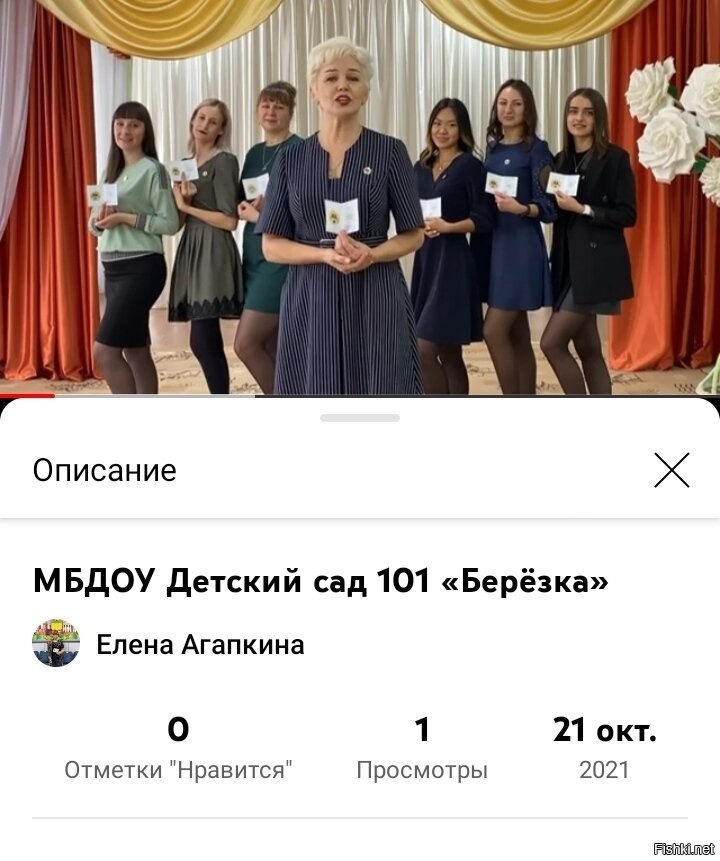Close the Описание panel

[671, 470]
